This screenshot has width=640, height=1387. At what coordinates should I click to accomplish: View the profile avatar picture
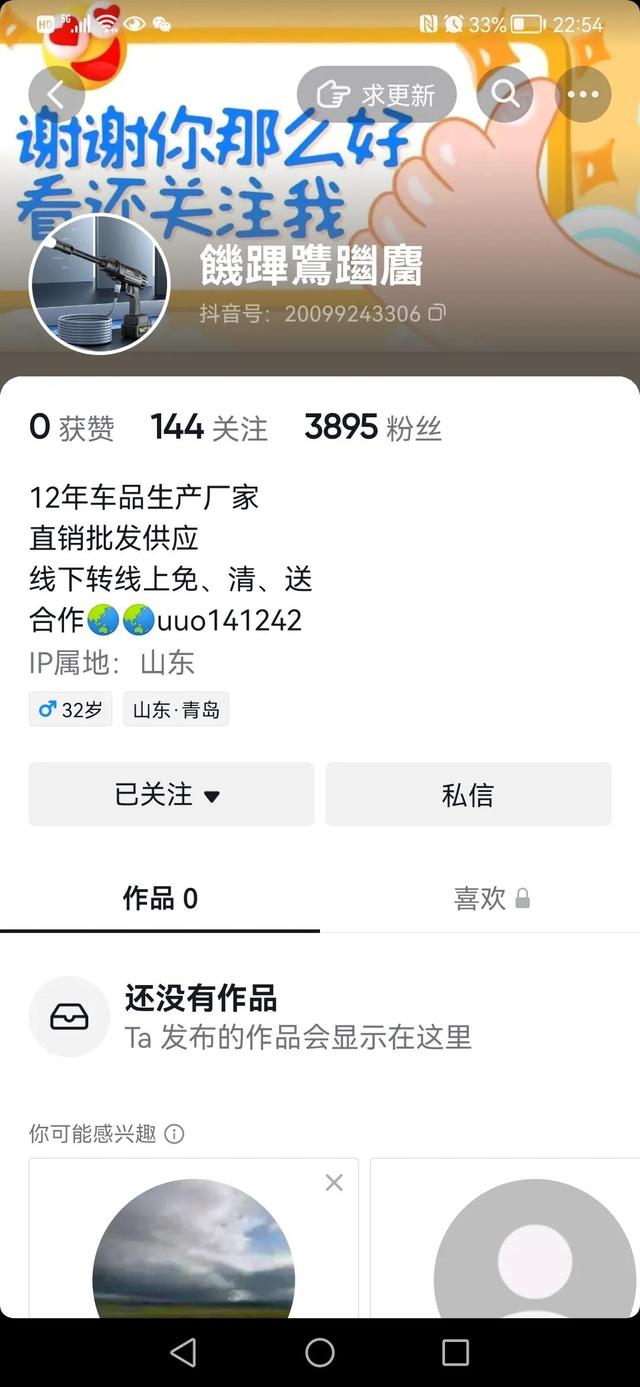(100, 284)
